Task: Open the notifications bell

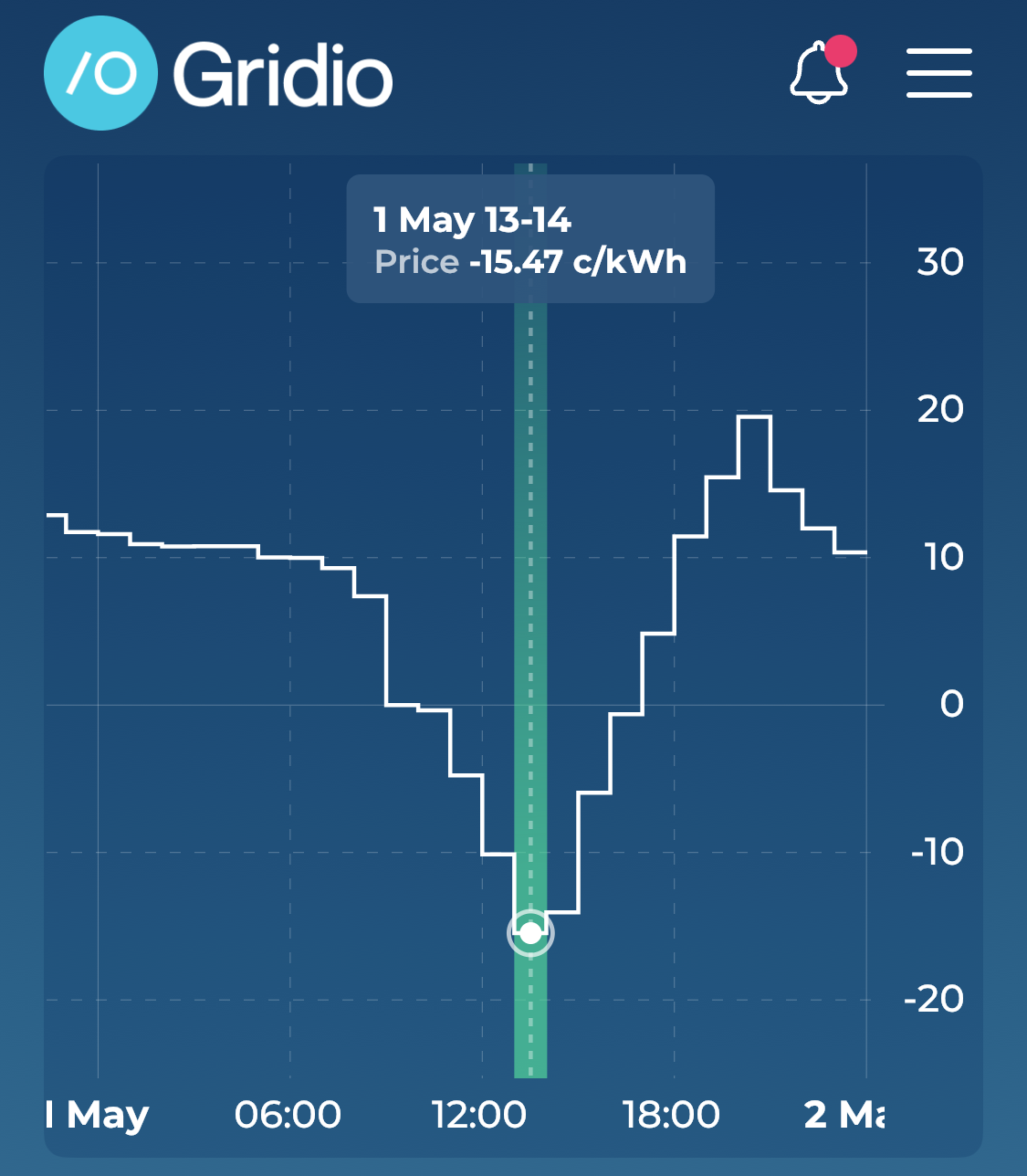Action: coord(820,73)
